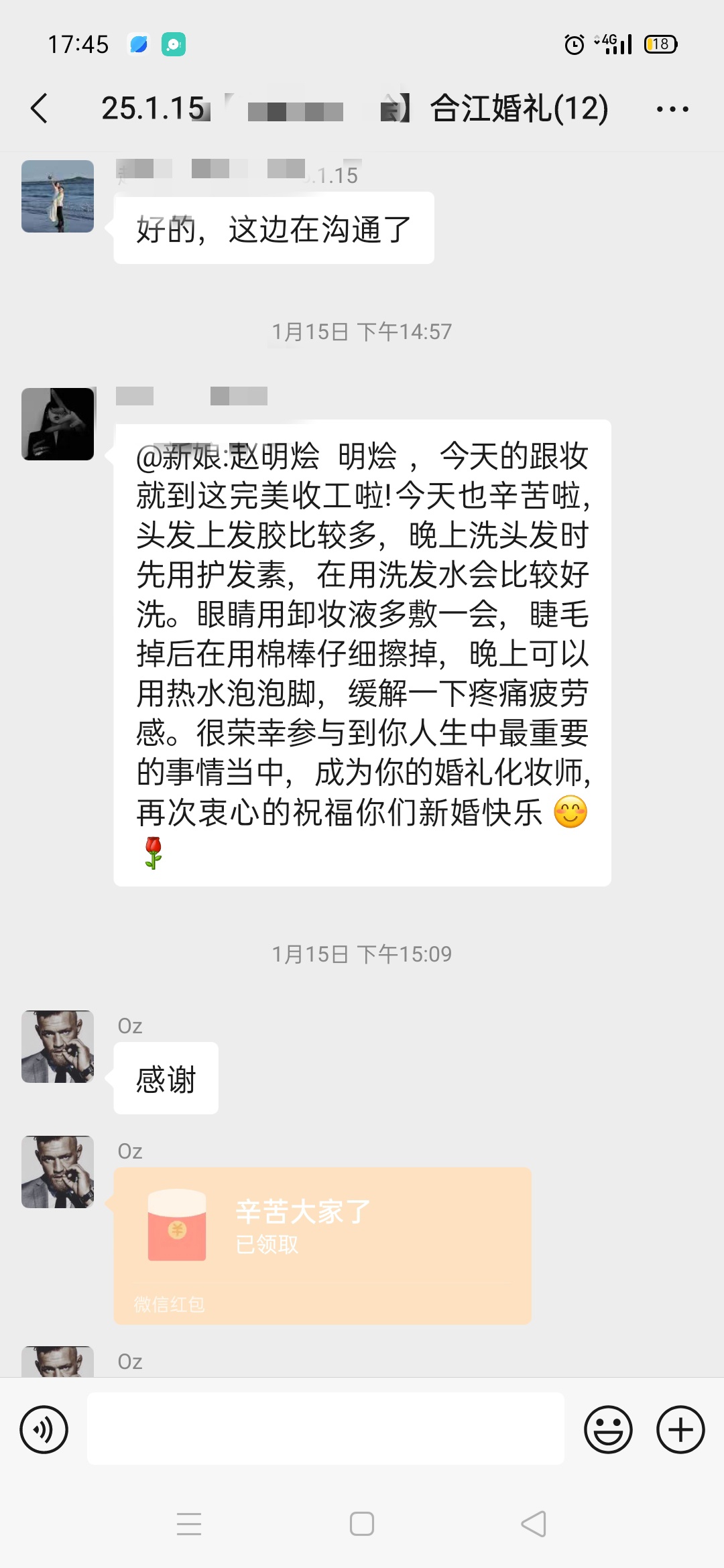
Task: Open the recent apps menu button
Action: [x=189, y=1524]
